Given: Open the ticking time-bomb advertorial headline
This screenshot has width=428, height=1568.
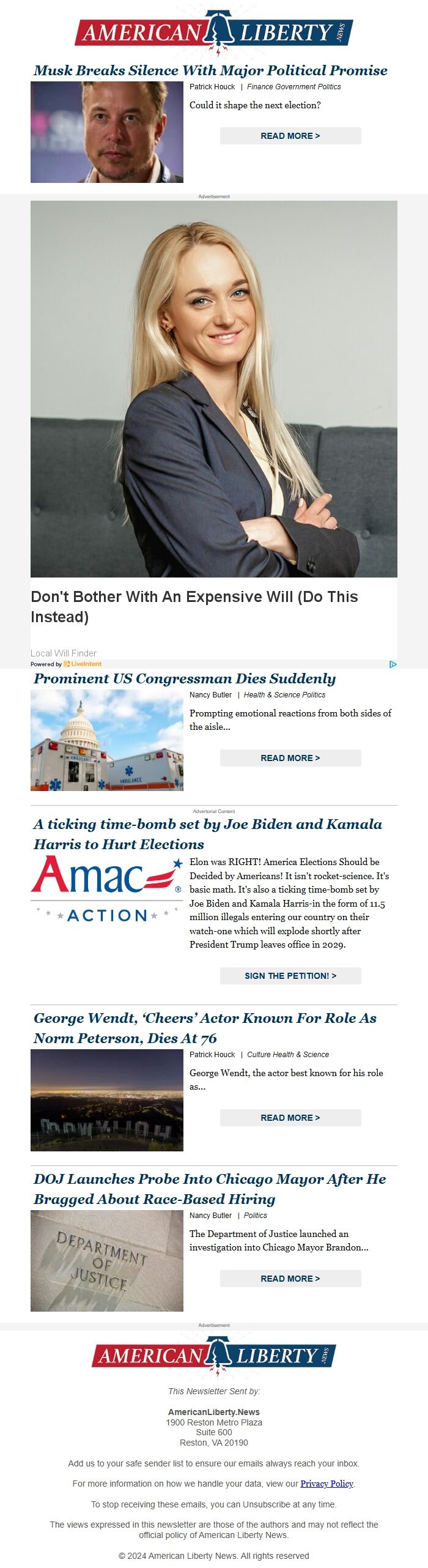Looking at the screenshot, I should tap(208, 834).
